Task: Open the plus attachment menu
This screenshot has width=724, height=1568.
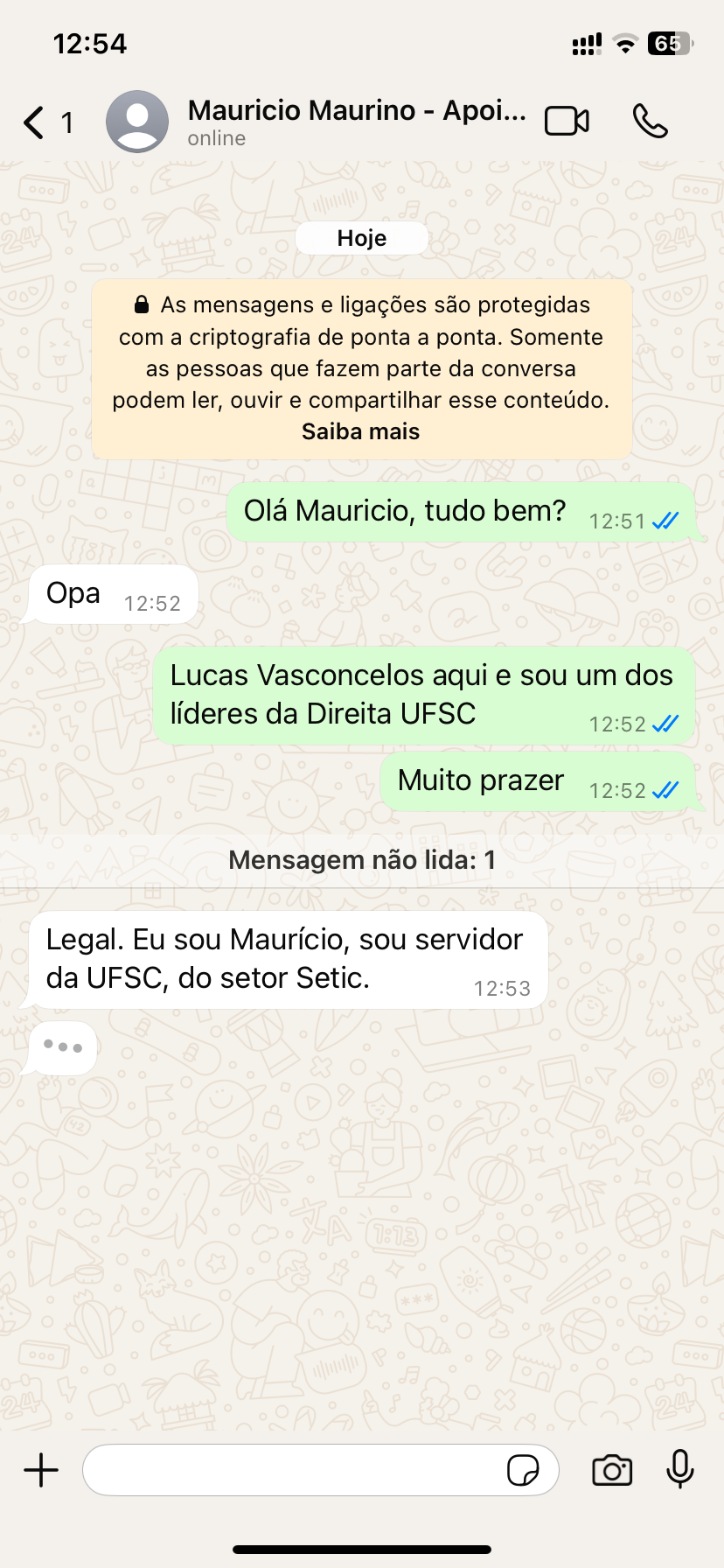Action: pyautogui.click(x=41, y=1470)
